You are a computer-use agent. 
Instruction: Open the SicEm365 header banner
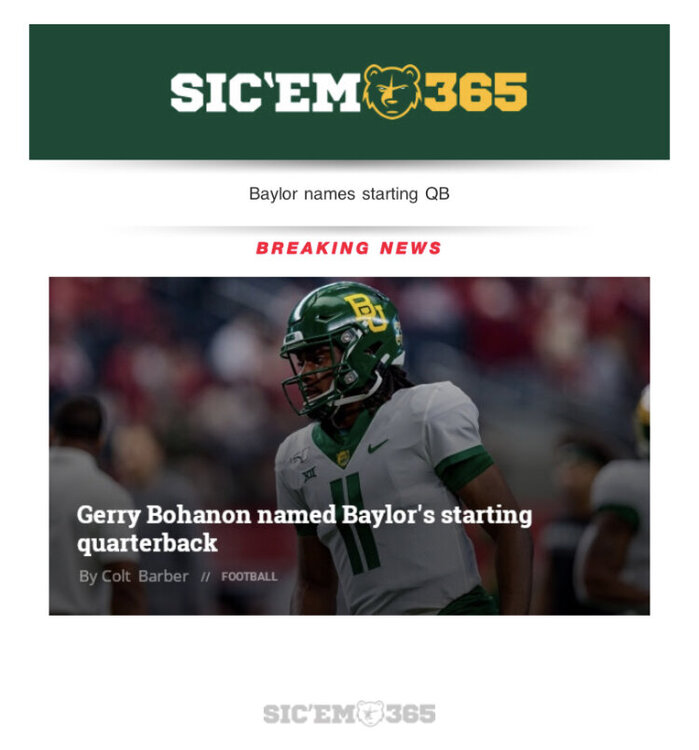pos(349,92)
